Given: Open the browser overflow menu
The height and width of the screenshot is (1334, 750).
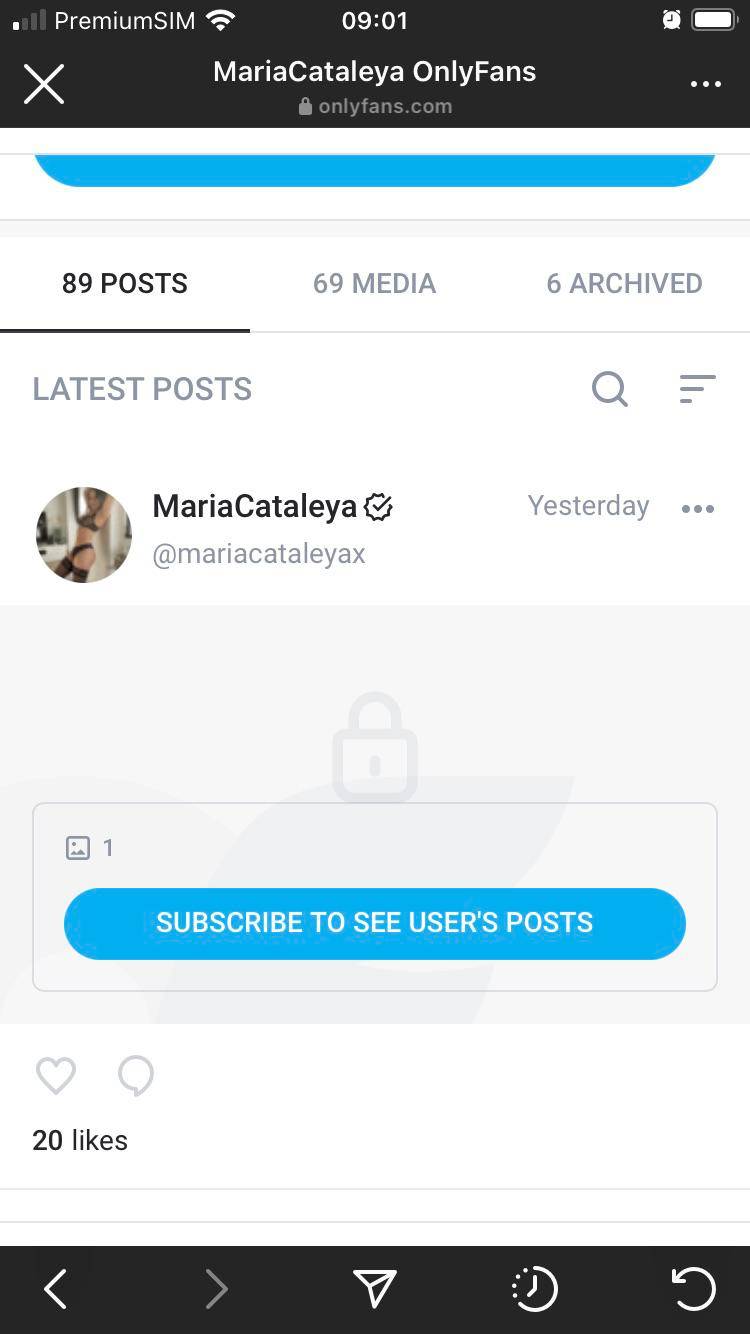Looking at the screenshot, I should click(705, 84).
